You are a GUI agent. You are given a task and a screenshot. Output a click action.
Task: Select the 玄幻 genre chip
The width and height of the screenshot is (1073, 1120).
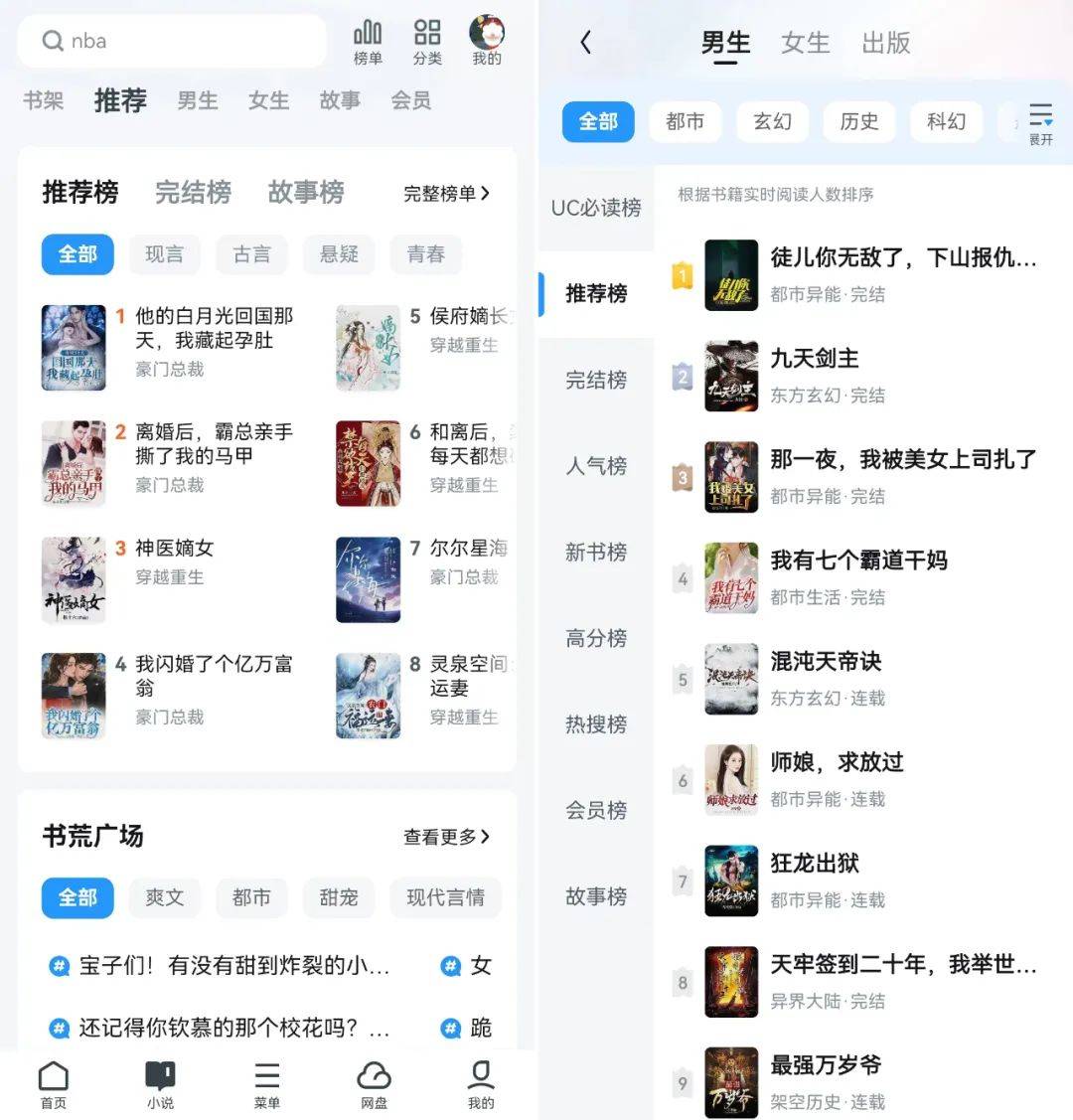(772, 121)
